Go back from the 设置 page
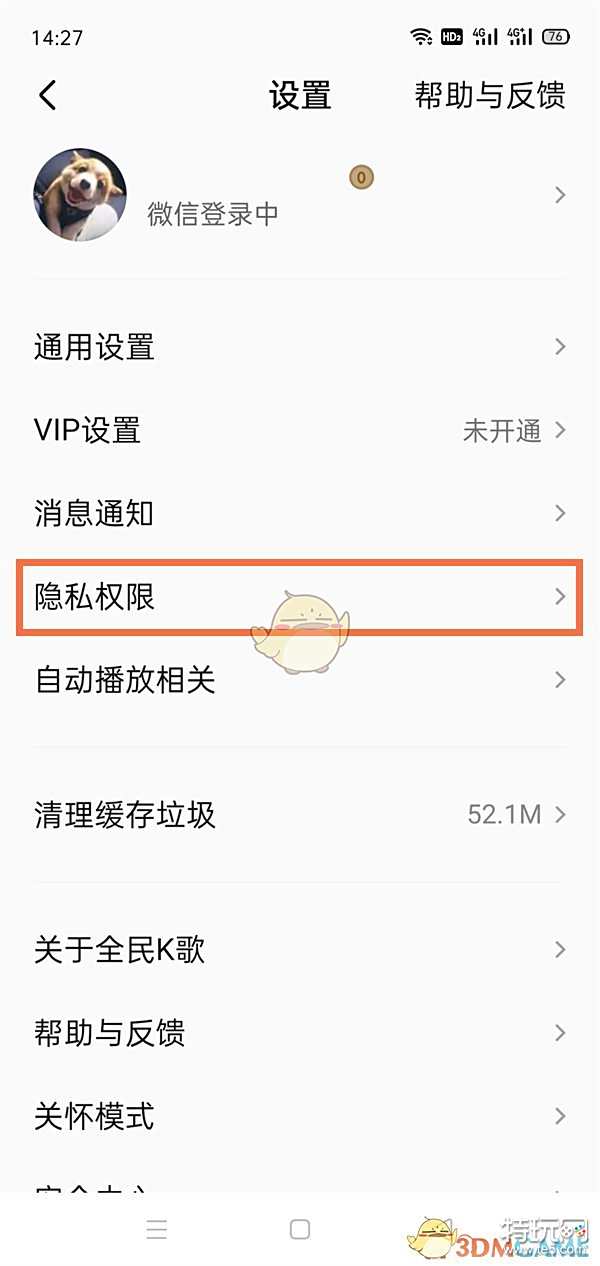Viewport: 600px width, 1266px height. click(48, 96)
